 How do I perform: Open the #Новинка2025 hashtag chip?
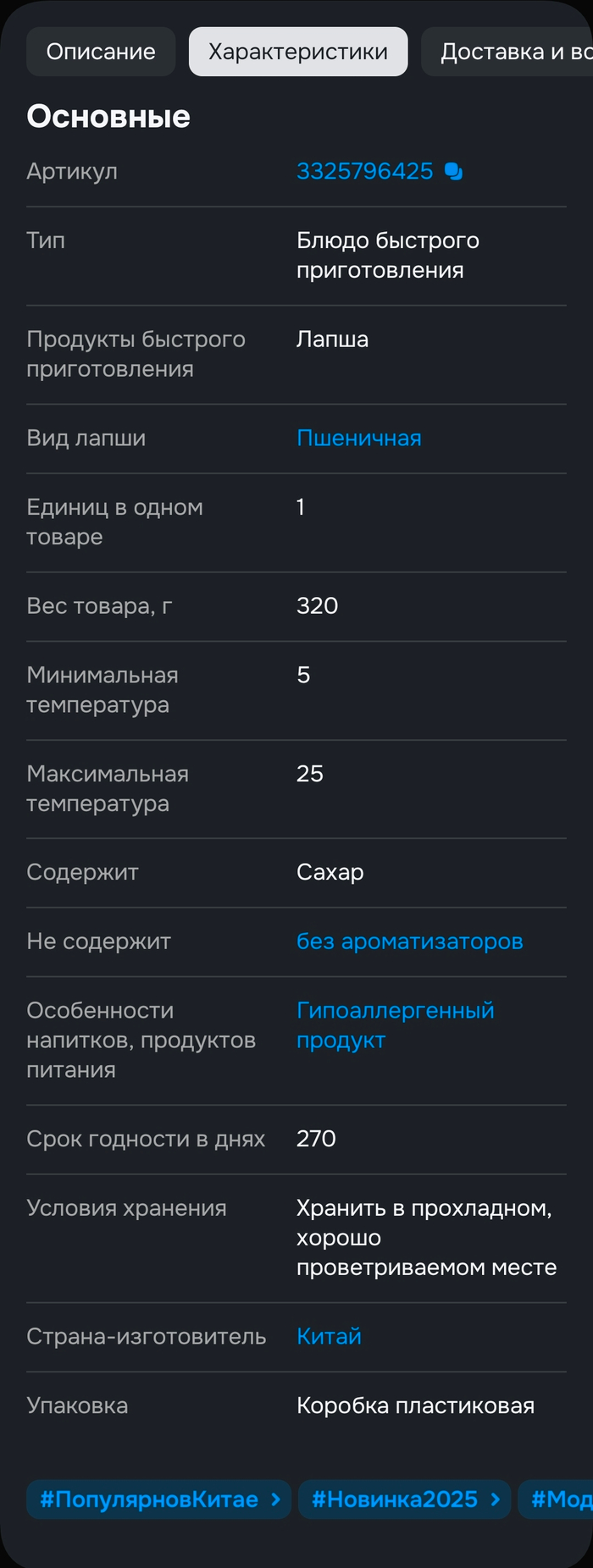(404, 1499)
